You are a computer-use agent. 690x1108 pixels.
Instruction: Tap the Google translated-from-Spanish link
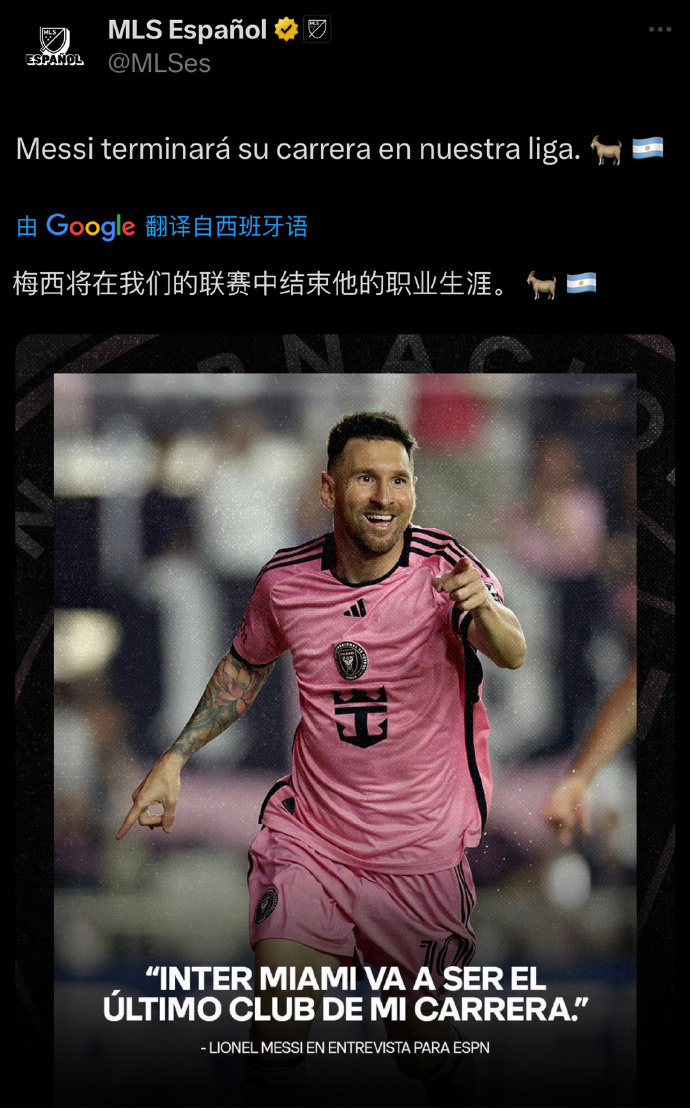162,226
